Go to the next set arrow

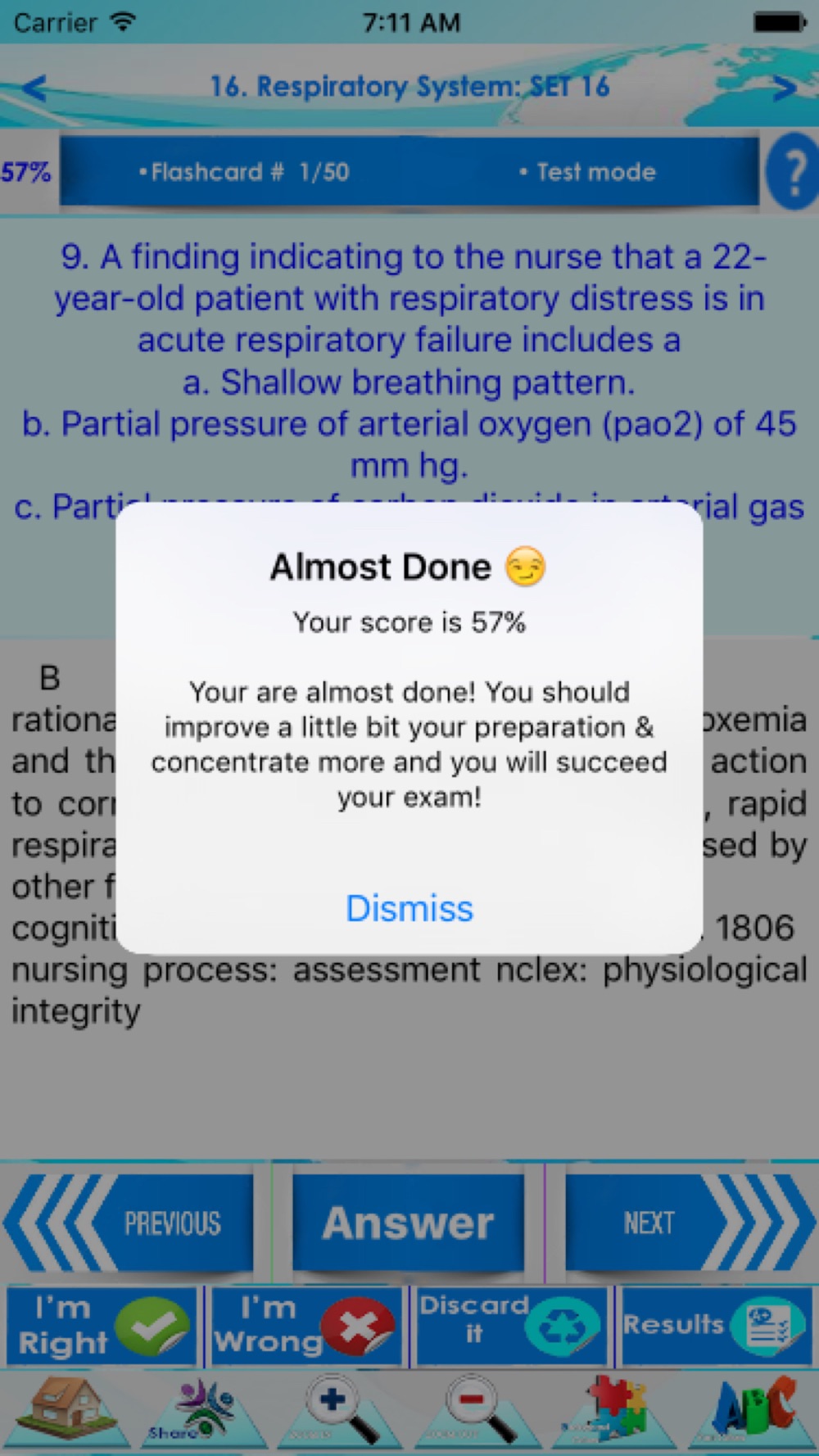(784, 87)
